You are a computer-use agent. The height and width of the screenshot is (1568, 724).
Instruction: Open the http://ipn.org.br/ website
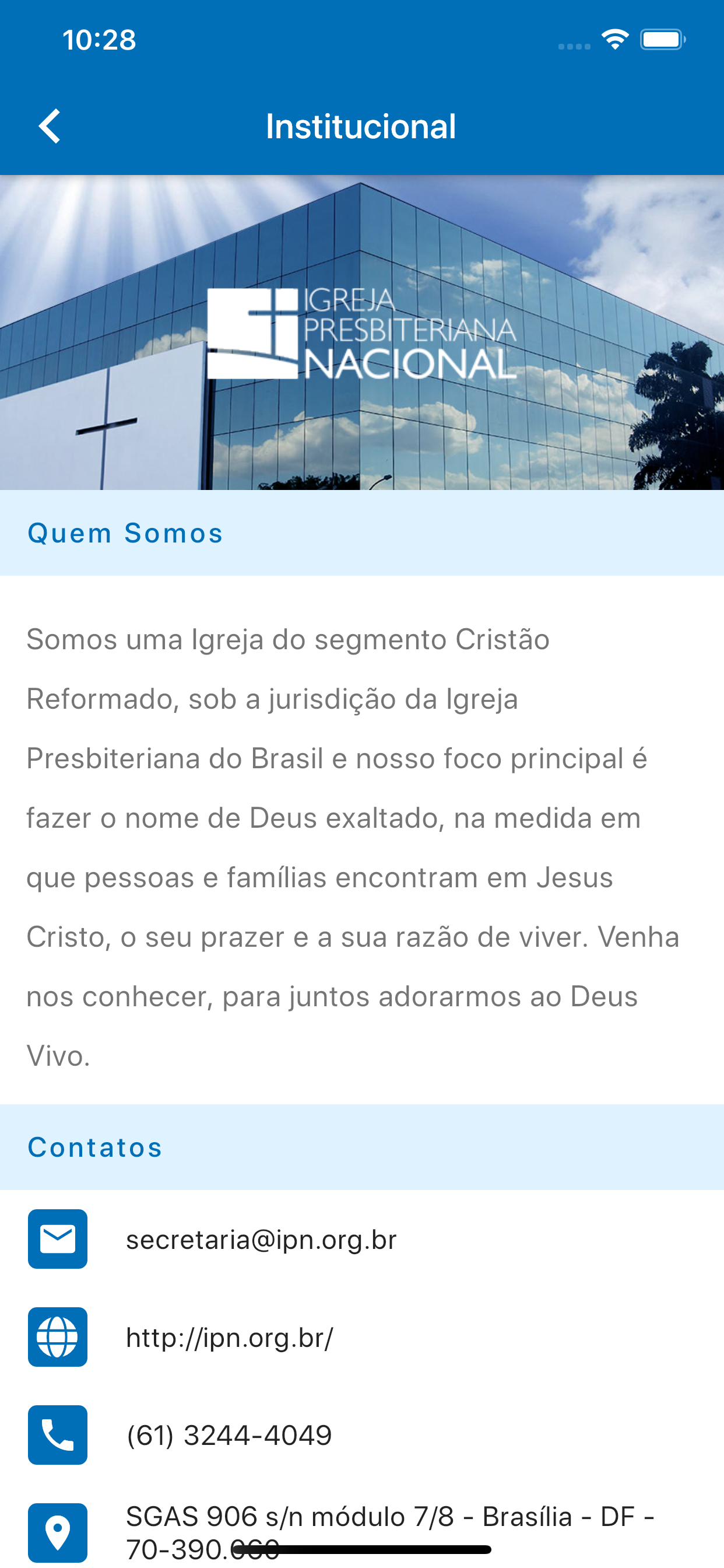[x=229, y=1338]
